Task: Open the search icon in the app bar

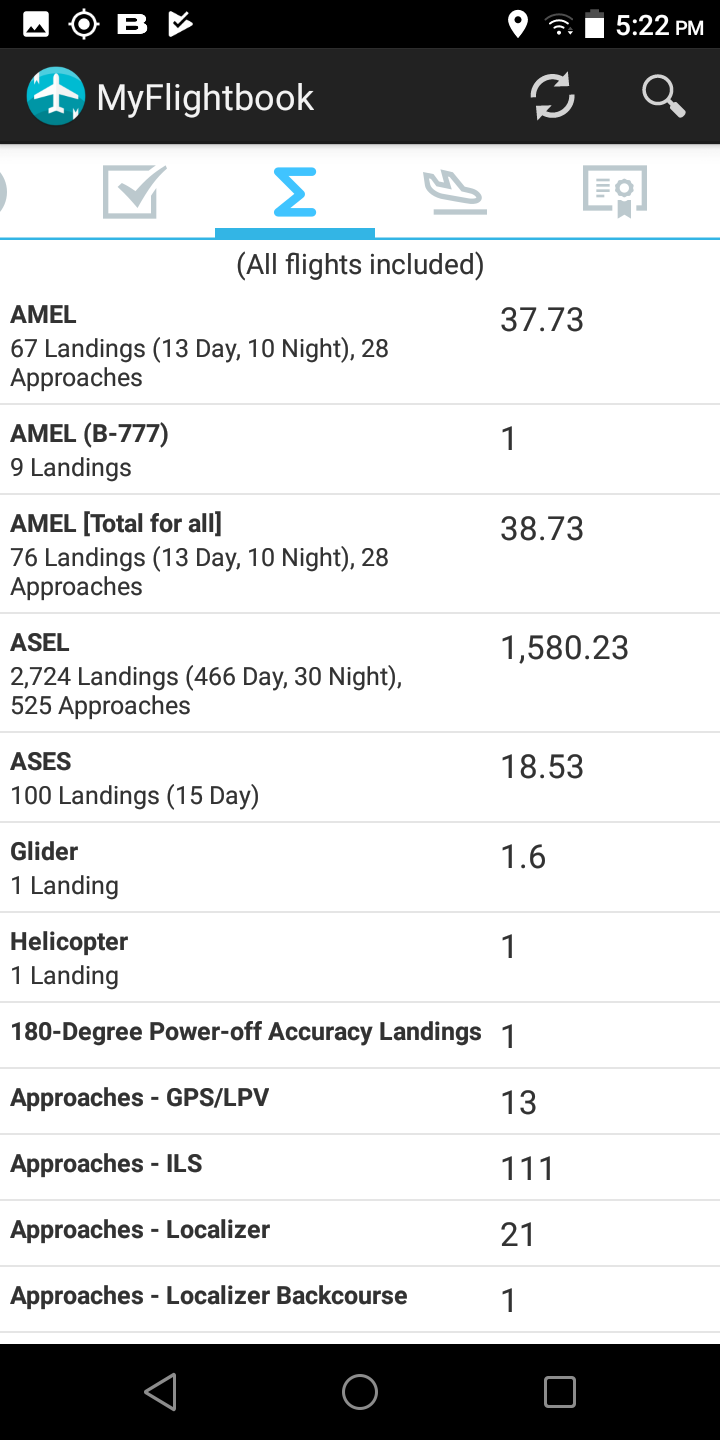Action: 663,97
